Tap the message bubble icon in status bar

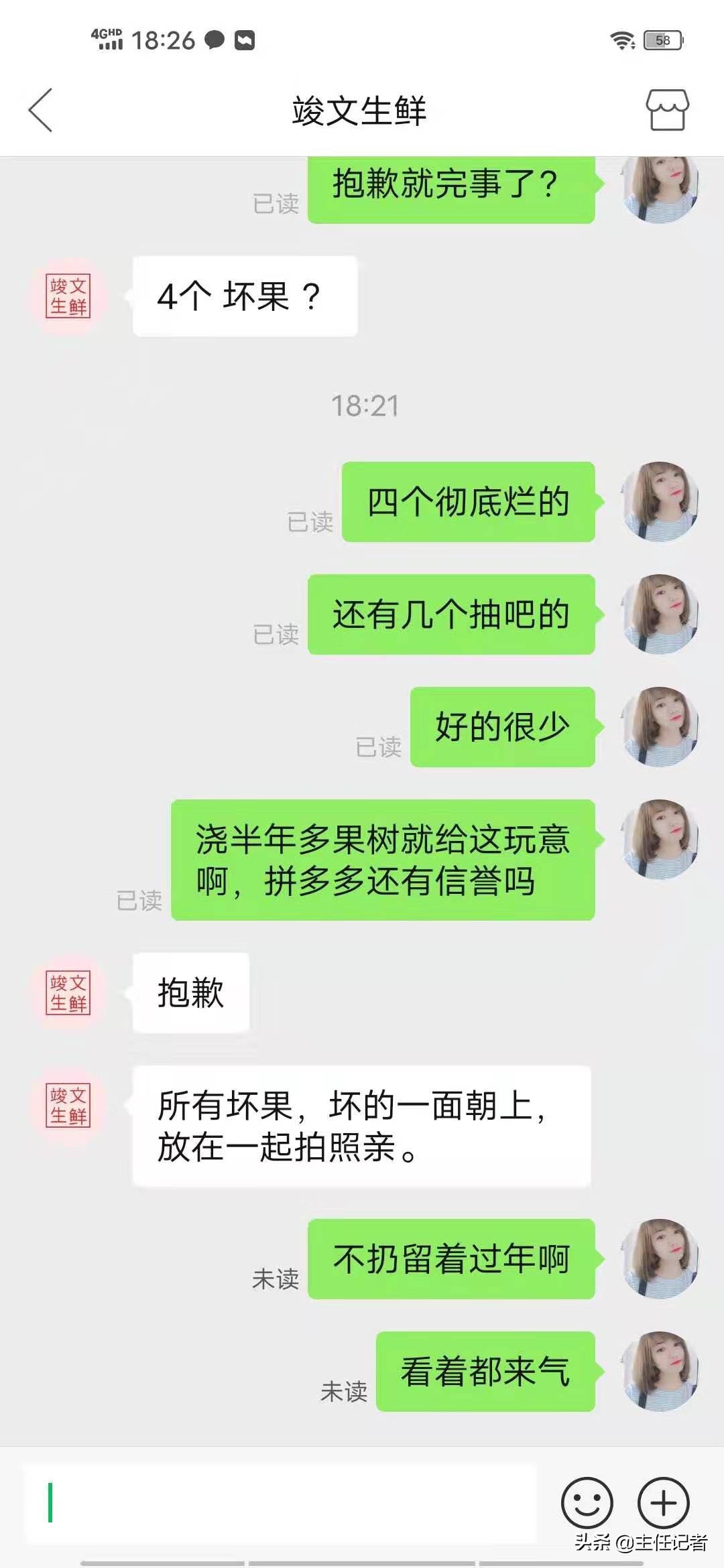pos(214,40)
